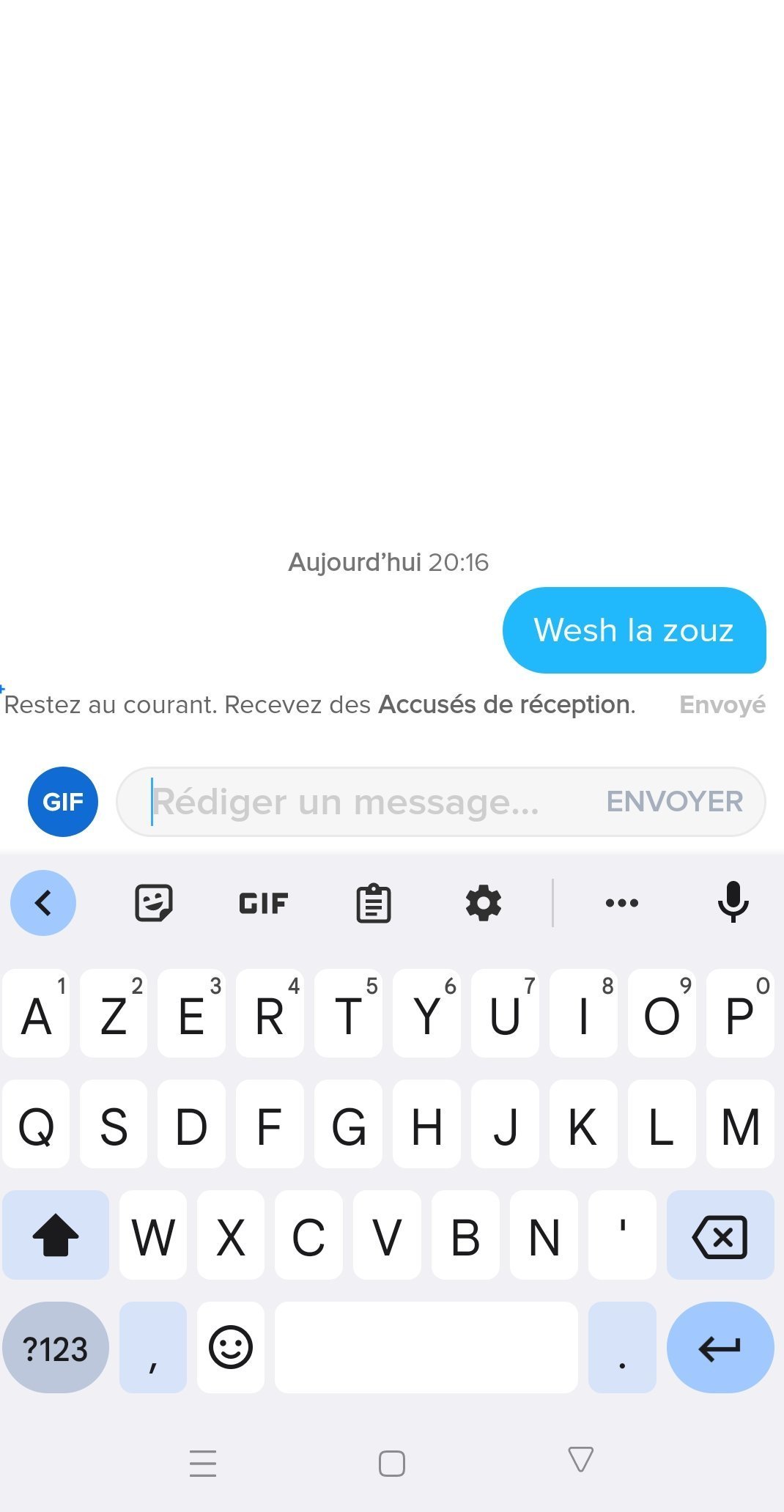
Task: Tap ENVOYER to send message
Action: pyautogui.click(x=675, y=802)
